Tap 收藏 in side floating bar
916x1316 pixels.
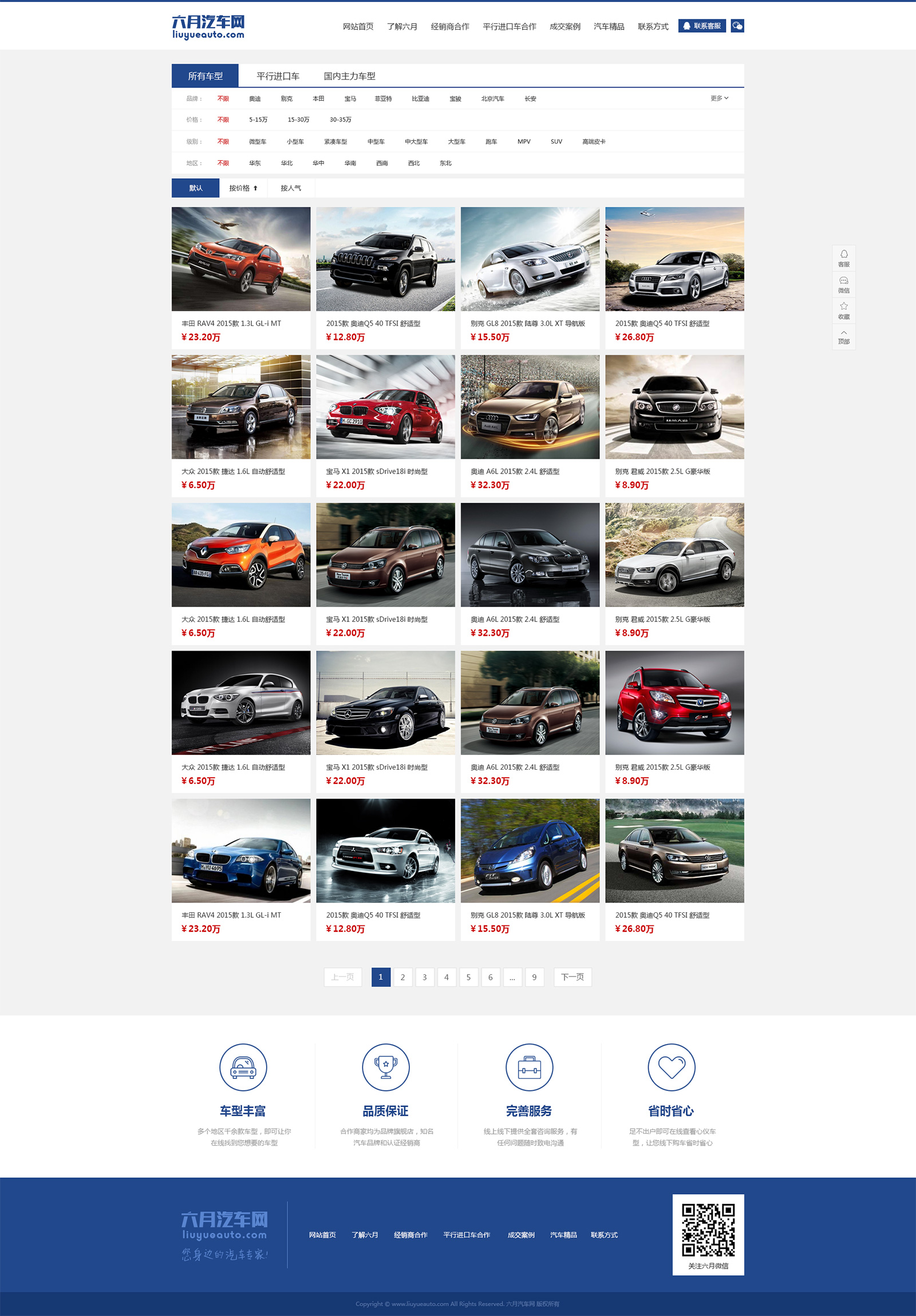(x=843, y=310)
